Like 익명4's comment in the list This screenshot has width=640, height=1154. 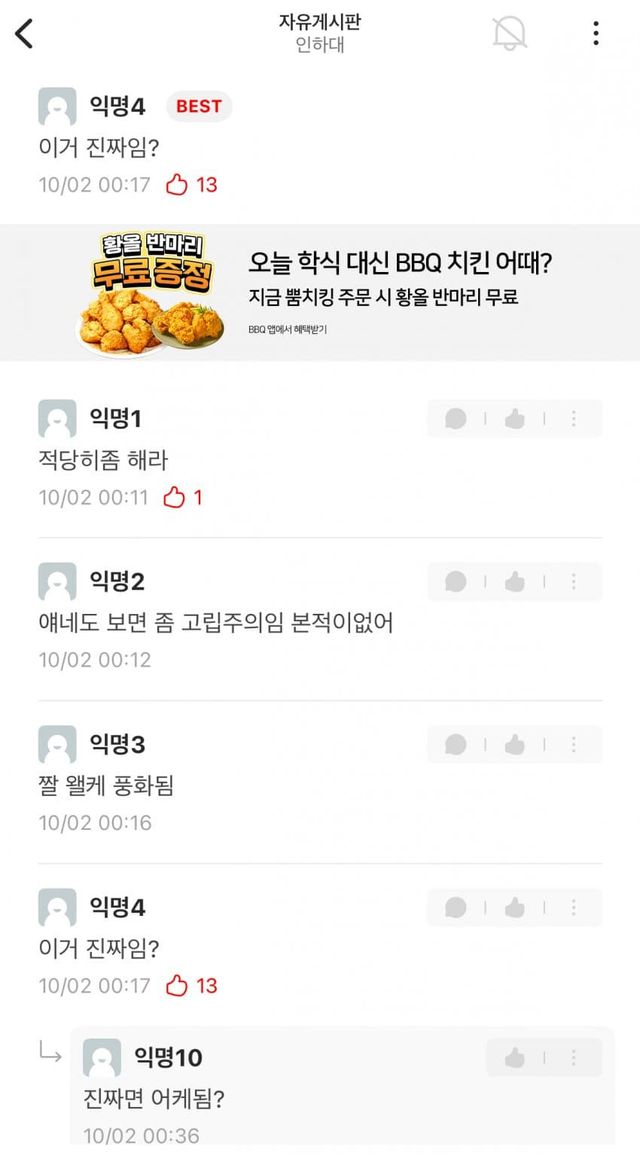point(515,907)
